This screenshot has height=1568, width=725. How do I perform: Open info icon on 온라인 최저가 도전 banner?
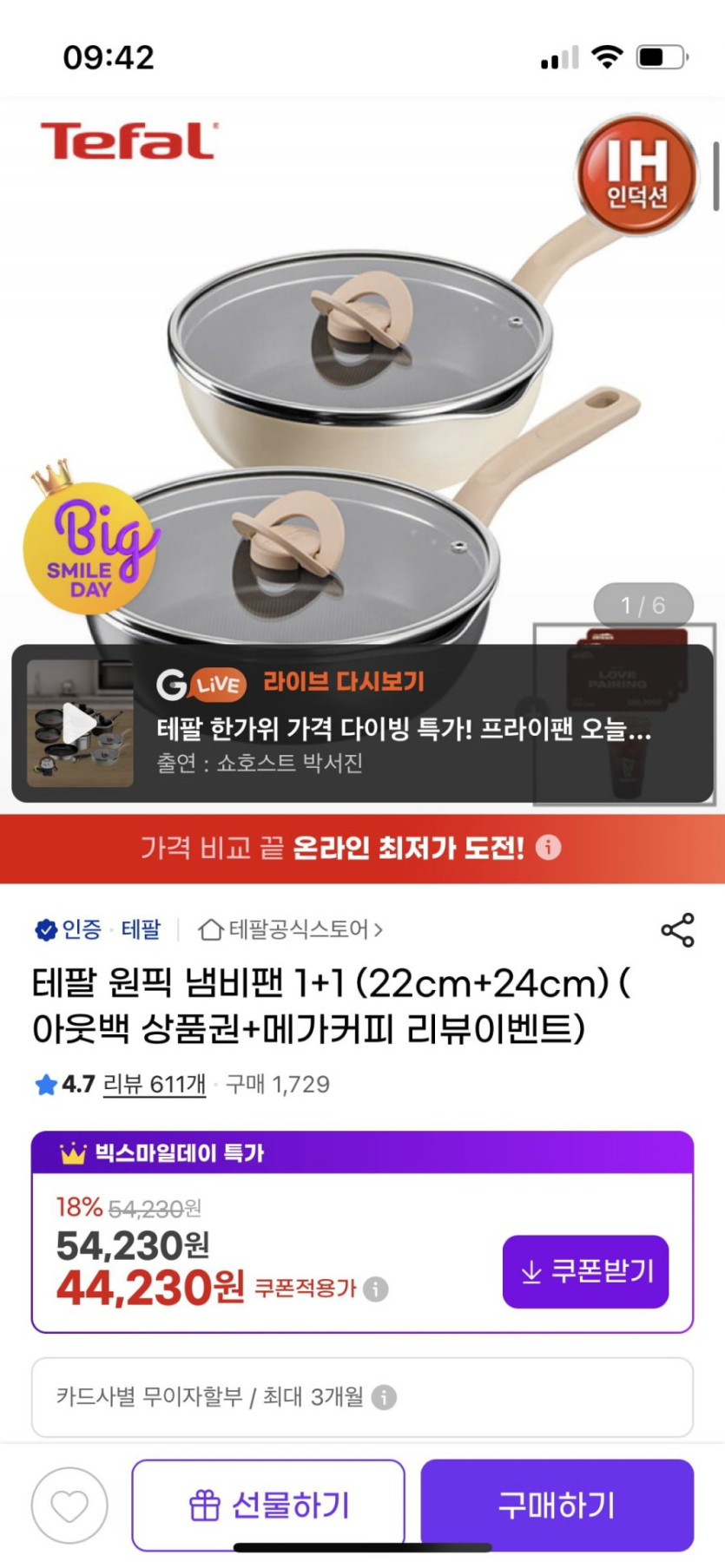[548, 847]
